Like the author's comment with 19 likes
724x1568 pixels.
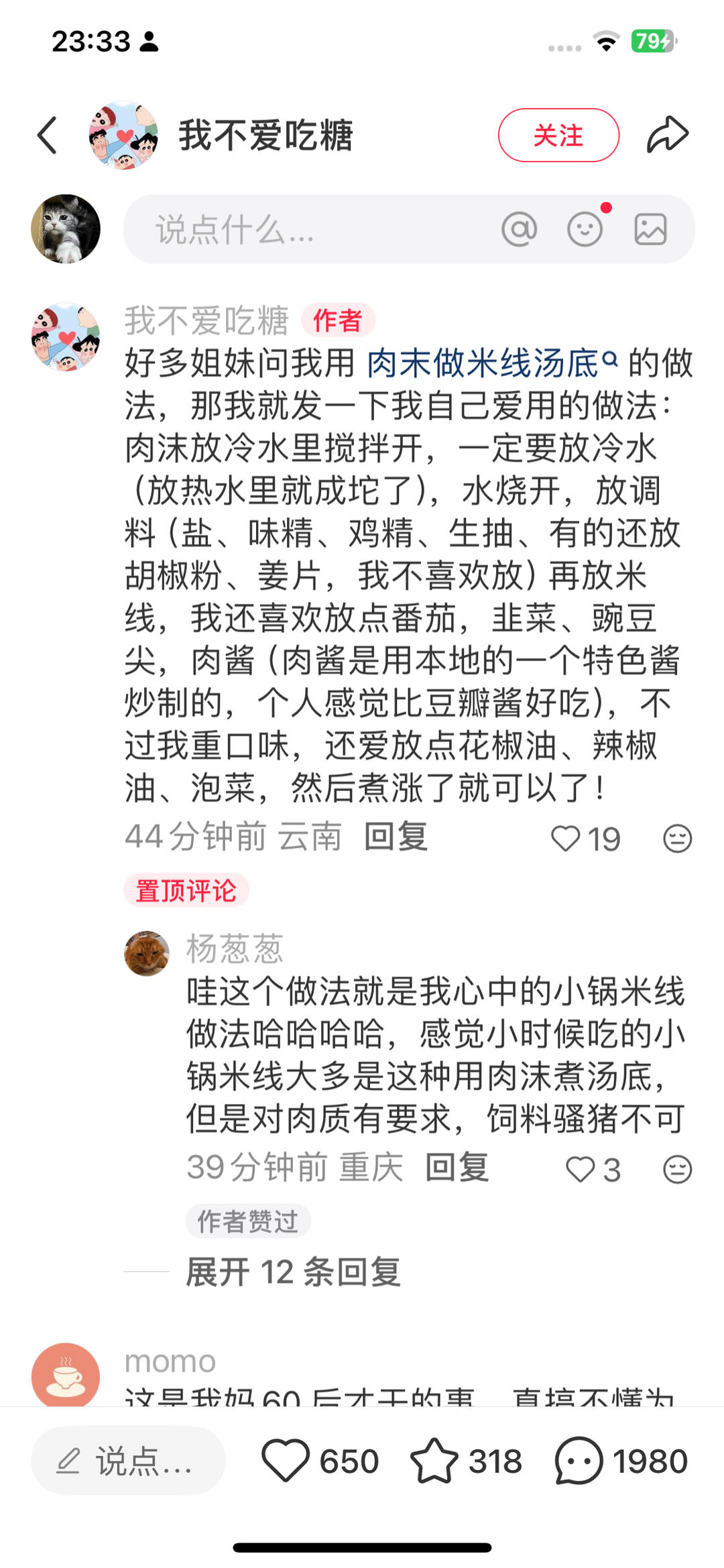[x=585, y=839]
